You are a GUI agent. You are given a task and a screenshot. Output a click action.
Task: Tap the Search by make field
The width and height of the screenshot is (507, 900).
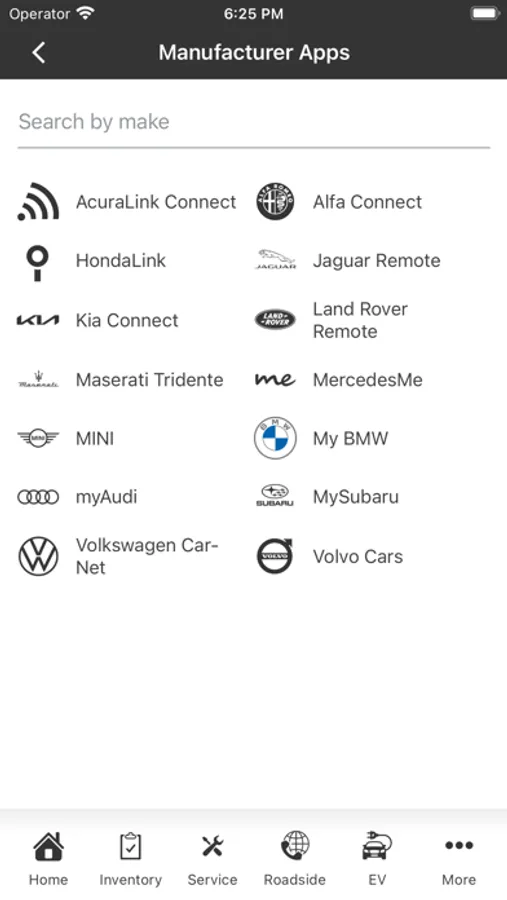click(x=254, y=122)
